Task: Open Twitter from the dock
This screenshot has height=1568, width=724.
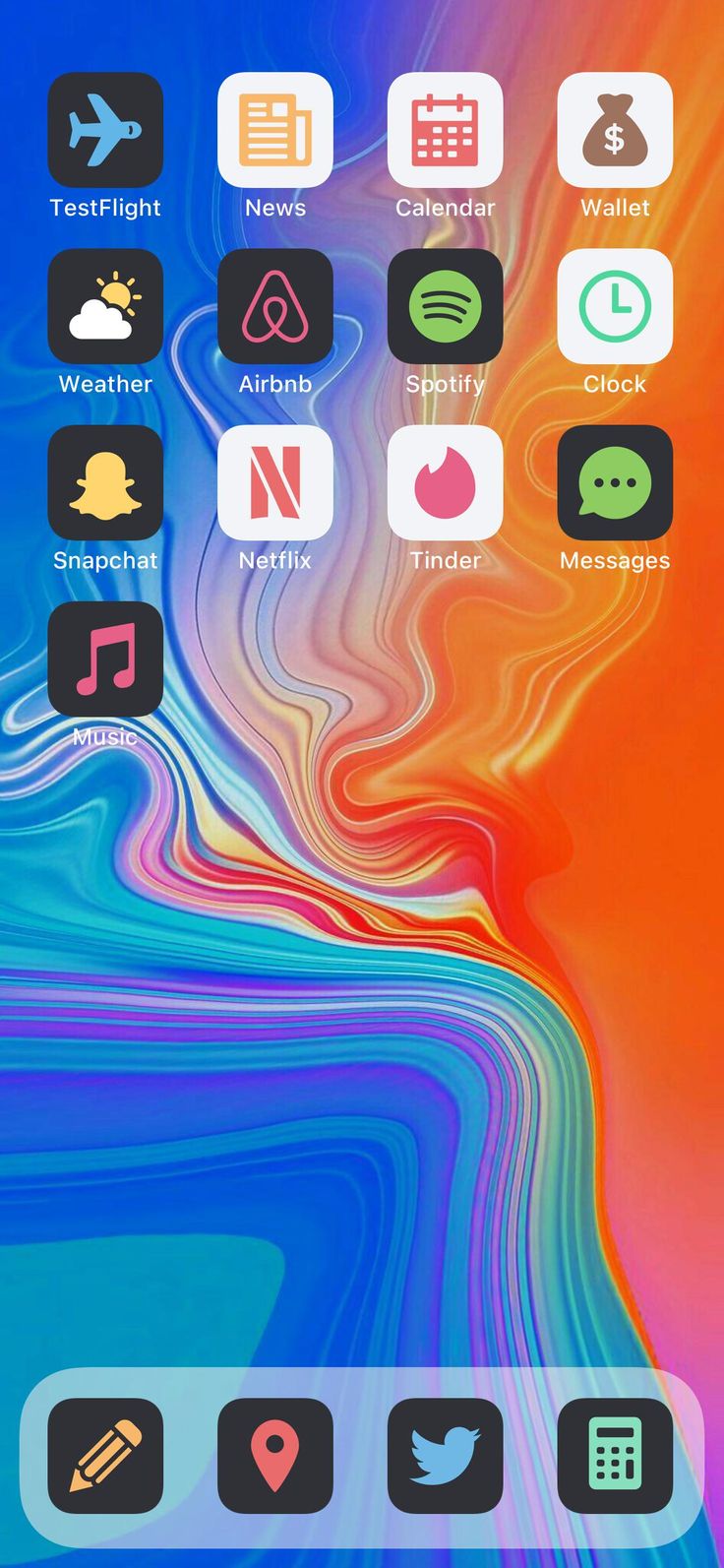Action: pos(445,1455)
